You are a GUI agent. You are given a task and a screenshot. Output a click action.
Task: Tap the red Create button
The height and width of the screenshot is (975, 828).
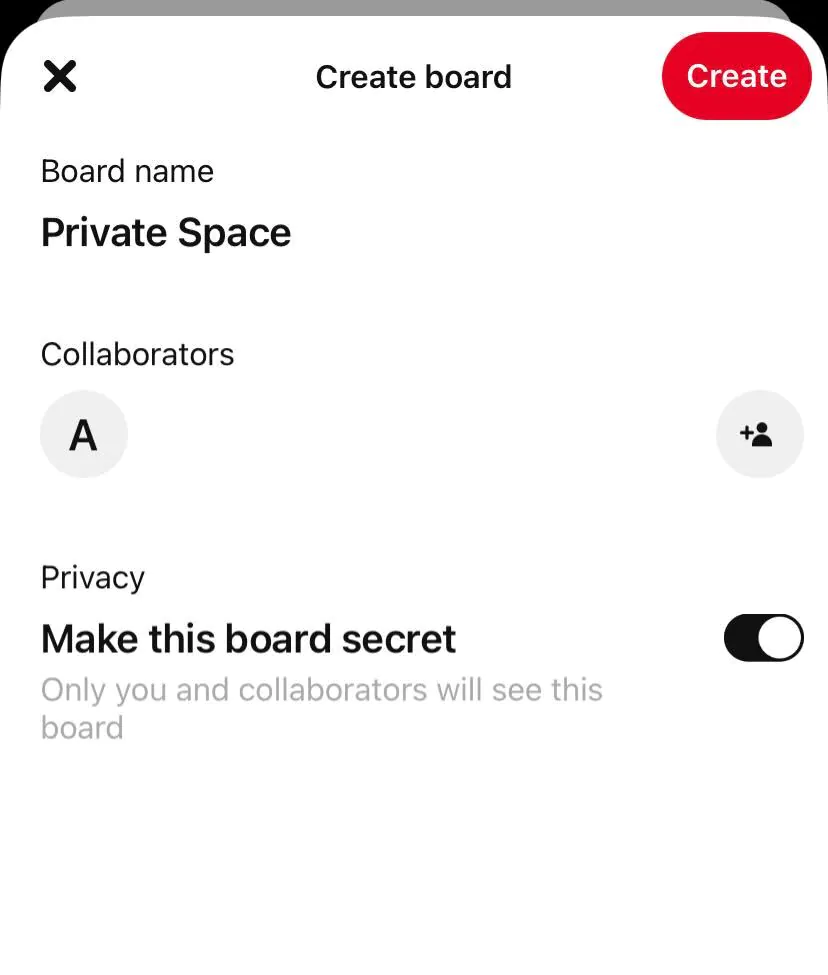point(736,76)
